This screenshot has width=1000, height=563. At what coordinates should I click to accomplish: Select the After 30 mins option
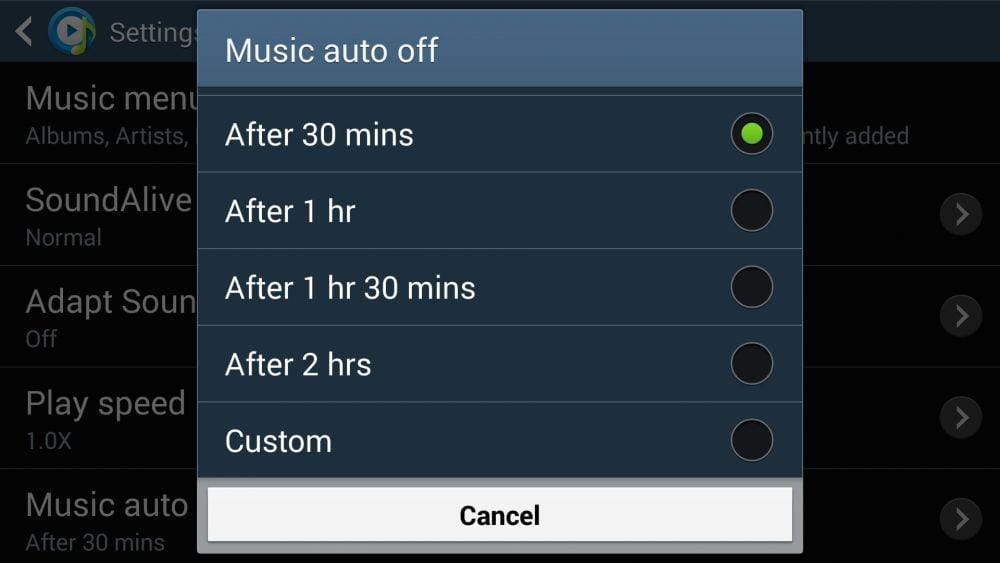(x=498, y=134)
